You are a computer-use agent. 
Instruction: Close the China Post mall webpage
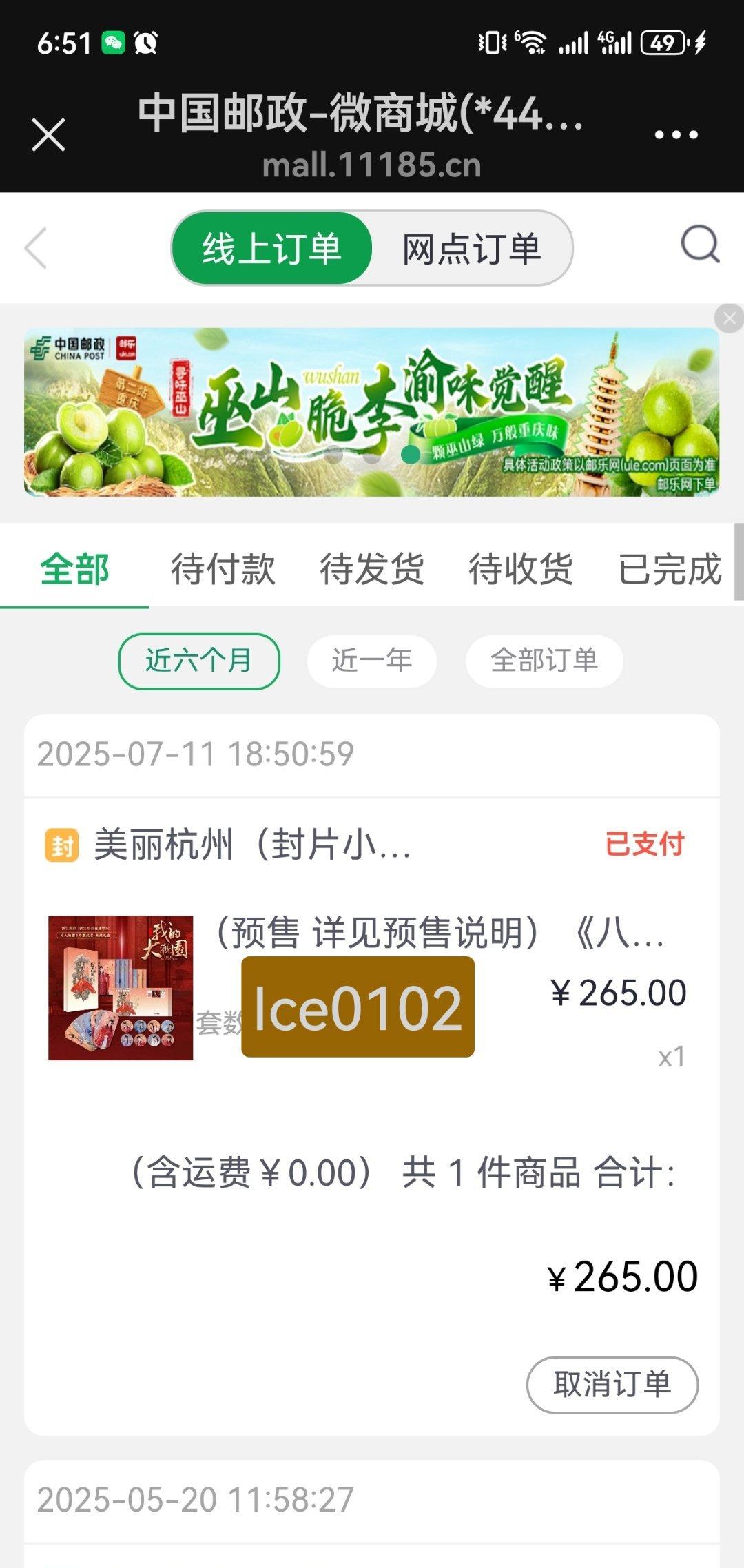tap(48, 134)
